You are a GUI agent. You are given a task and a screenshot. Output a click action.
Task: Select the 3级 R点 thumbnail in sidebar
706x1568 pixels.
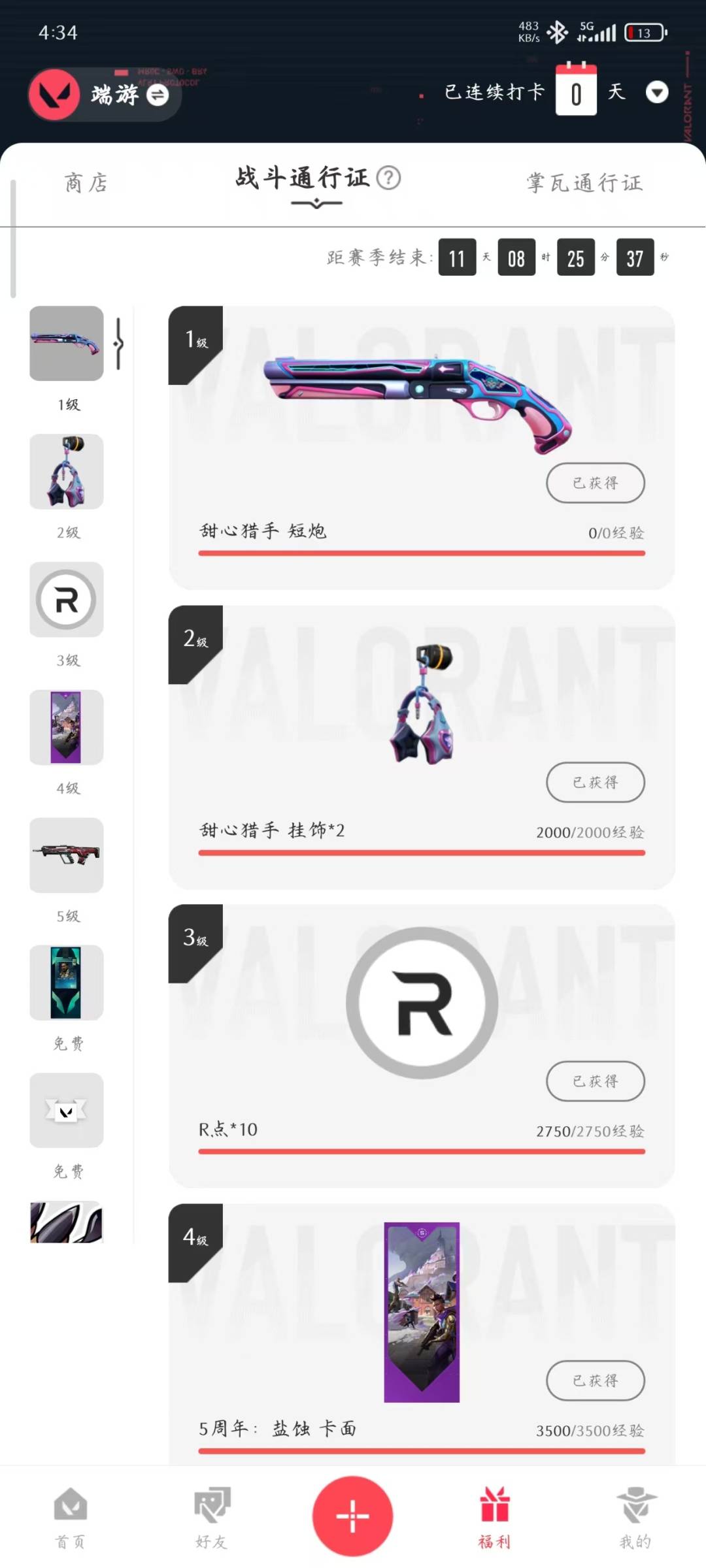(67, 600)
